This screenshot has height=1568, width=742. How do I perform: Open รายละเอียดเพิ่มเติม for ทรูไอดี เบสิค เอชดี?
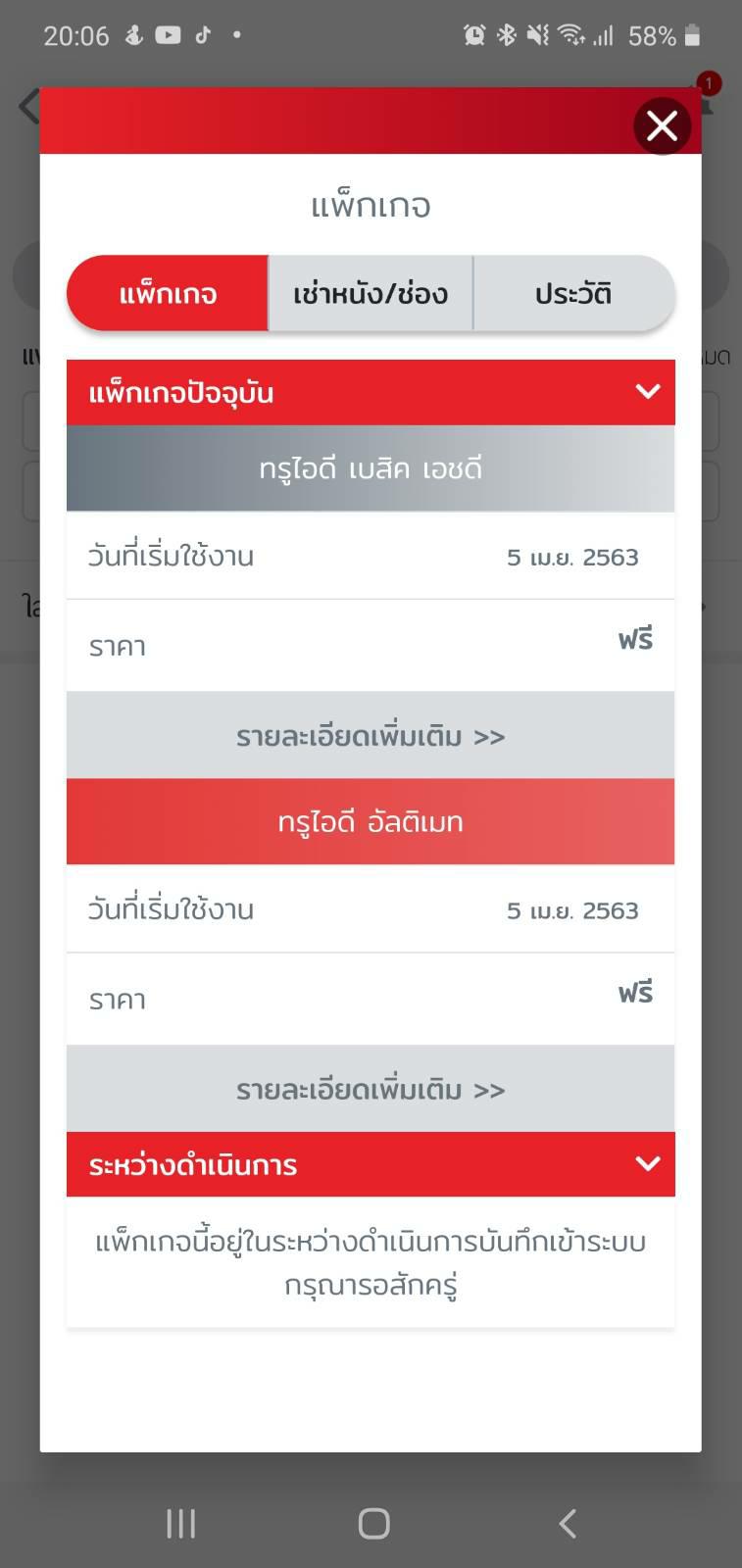(371, 736)
